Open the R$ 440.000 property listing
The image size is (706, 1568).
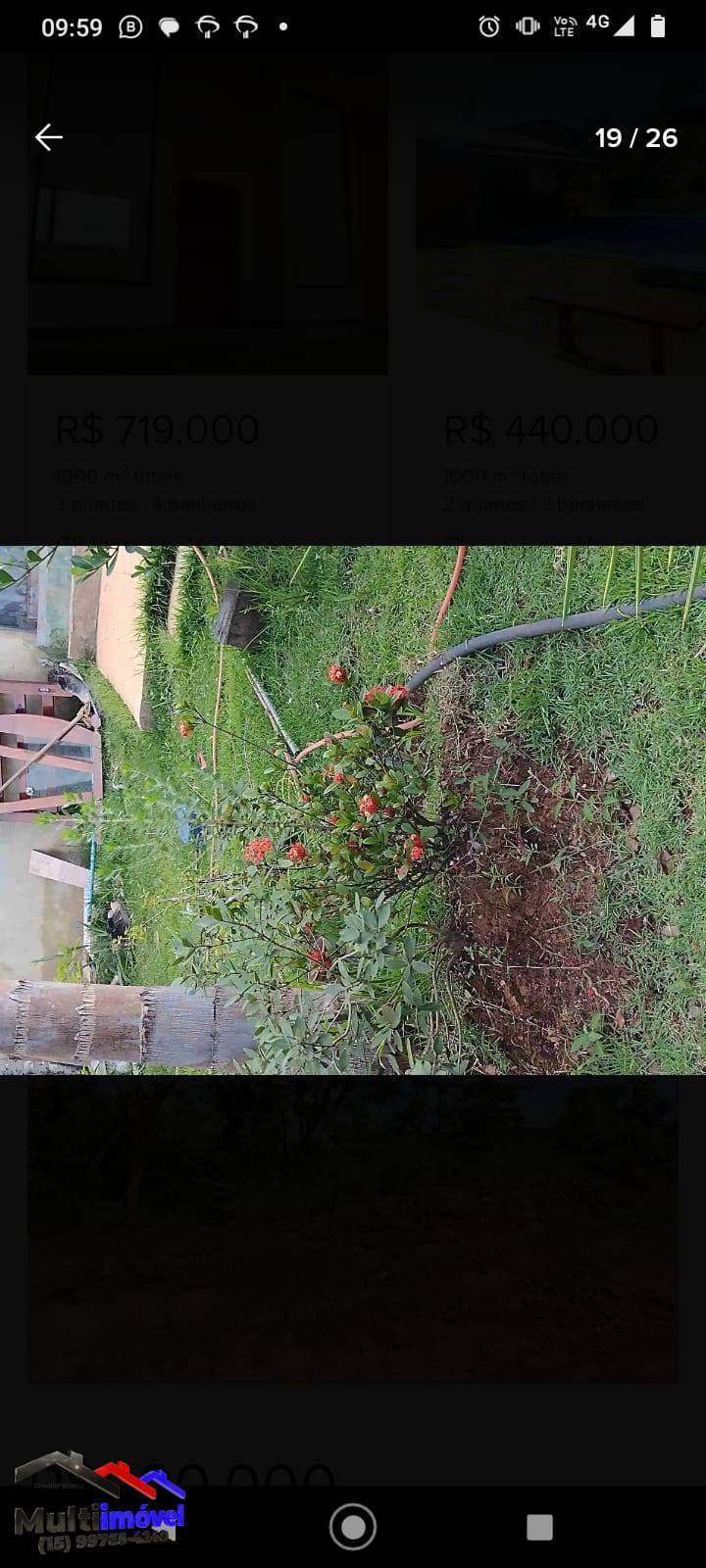click(549, 428)
